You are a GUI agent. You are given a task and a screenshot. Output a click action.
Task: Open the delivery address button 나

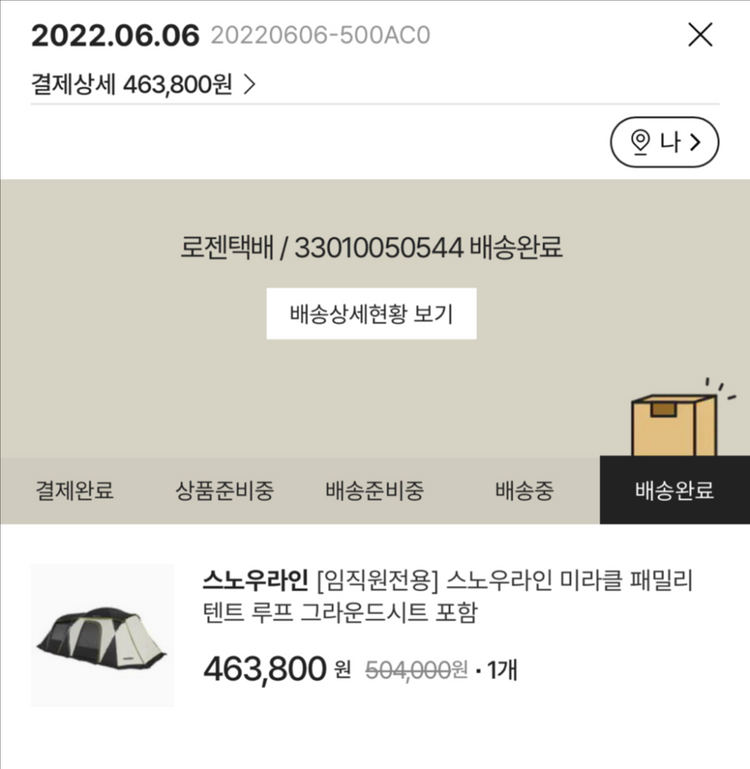tap(664, 142)
